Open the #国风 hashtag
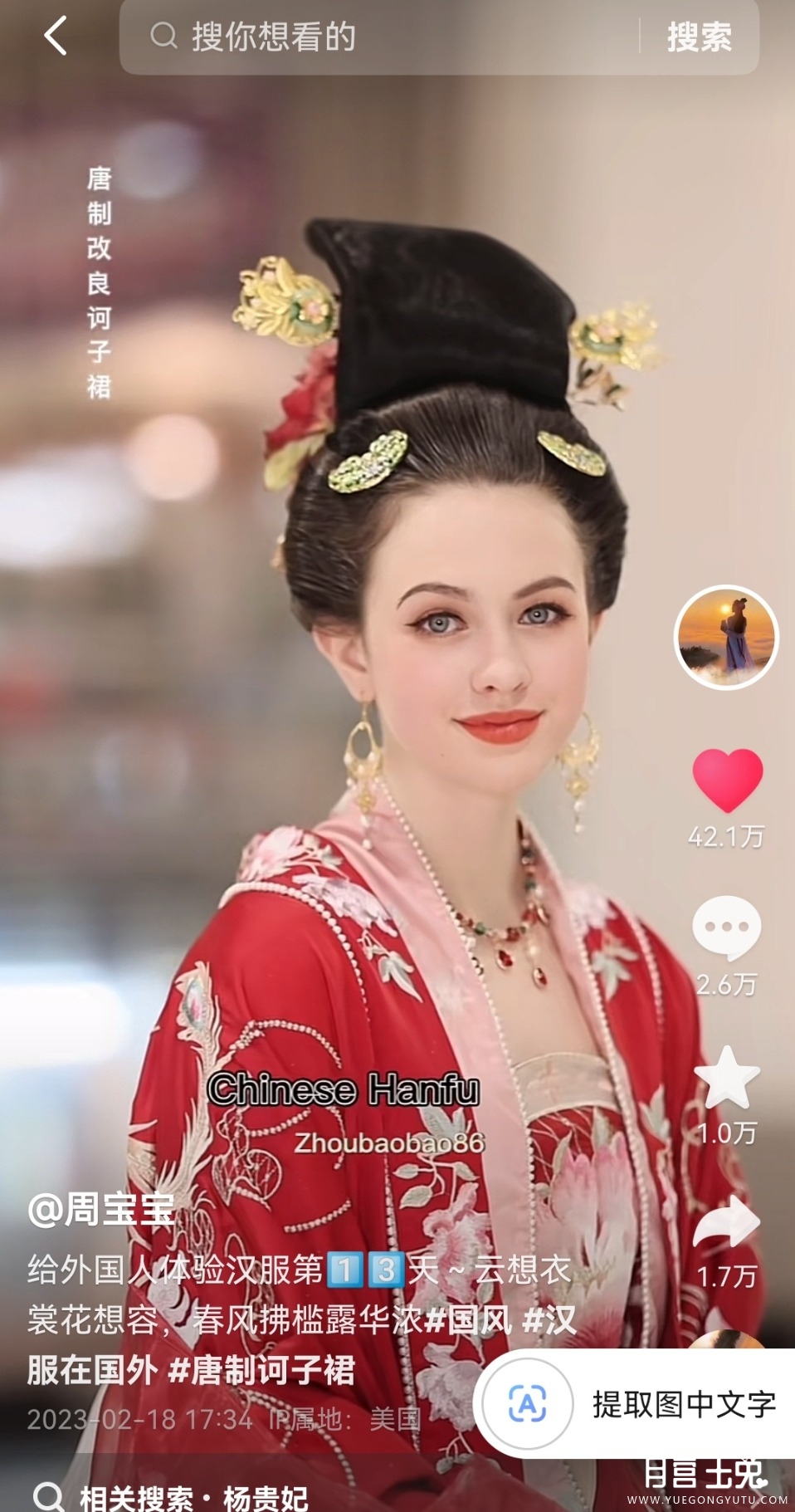The width and height of the screenshot is (795, 1512). click(467, 1320)
